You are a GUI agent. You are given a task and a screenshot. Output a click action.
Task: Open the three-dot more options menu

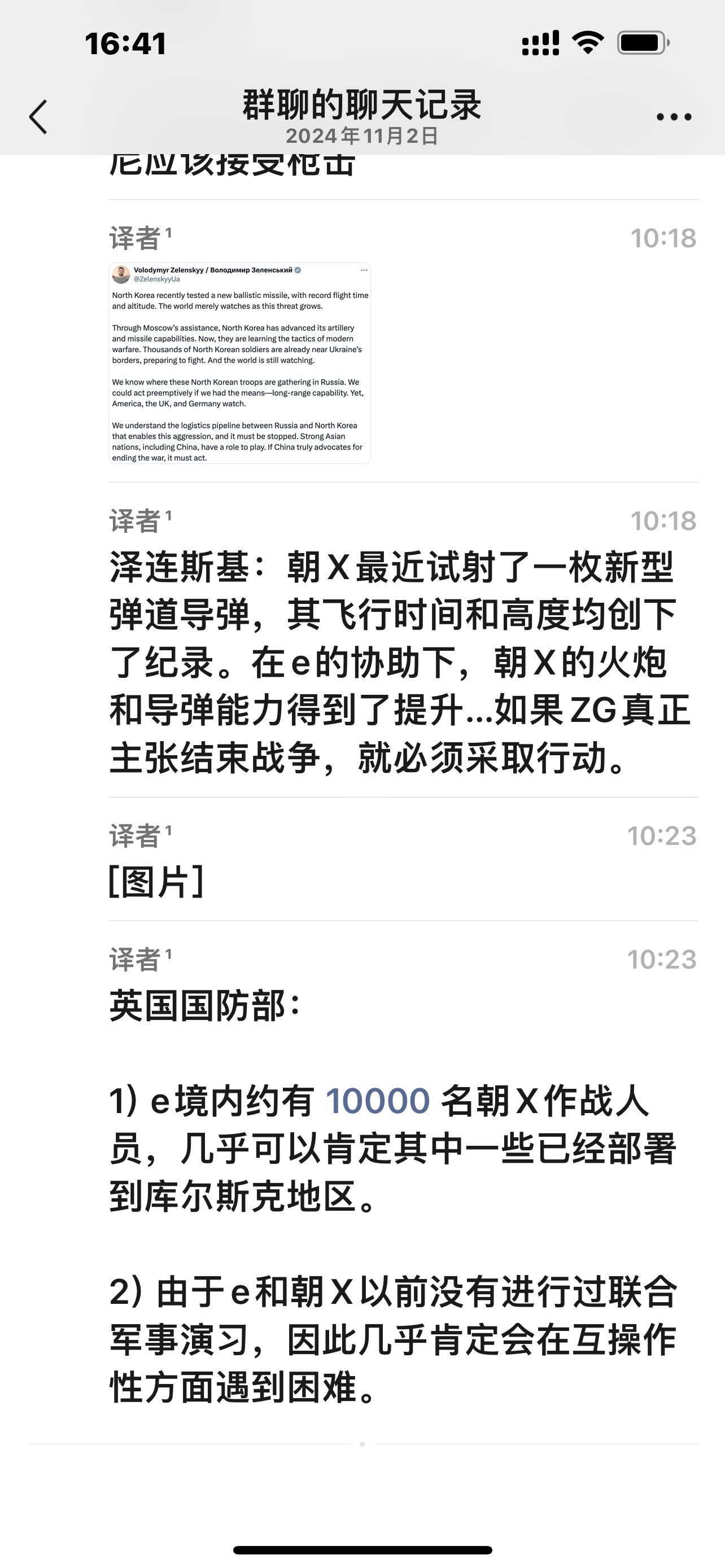674,117
